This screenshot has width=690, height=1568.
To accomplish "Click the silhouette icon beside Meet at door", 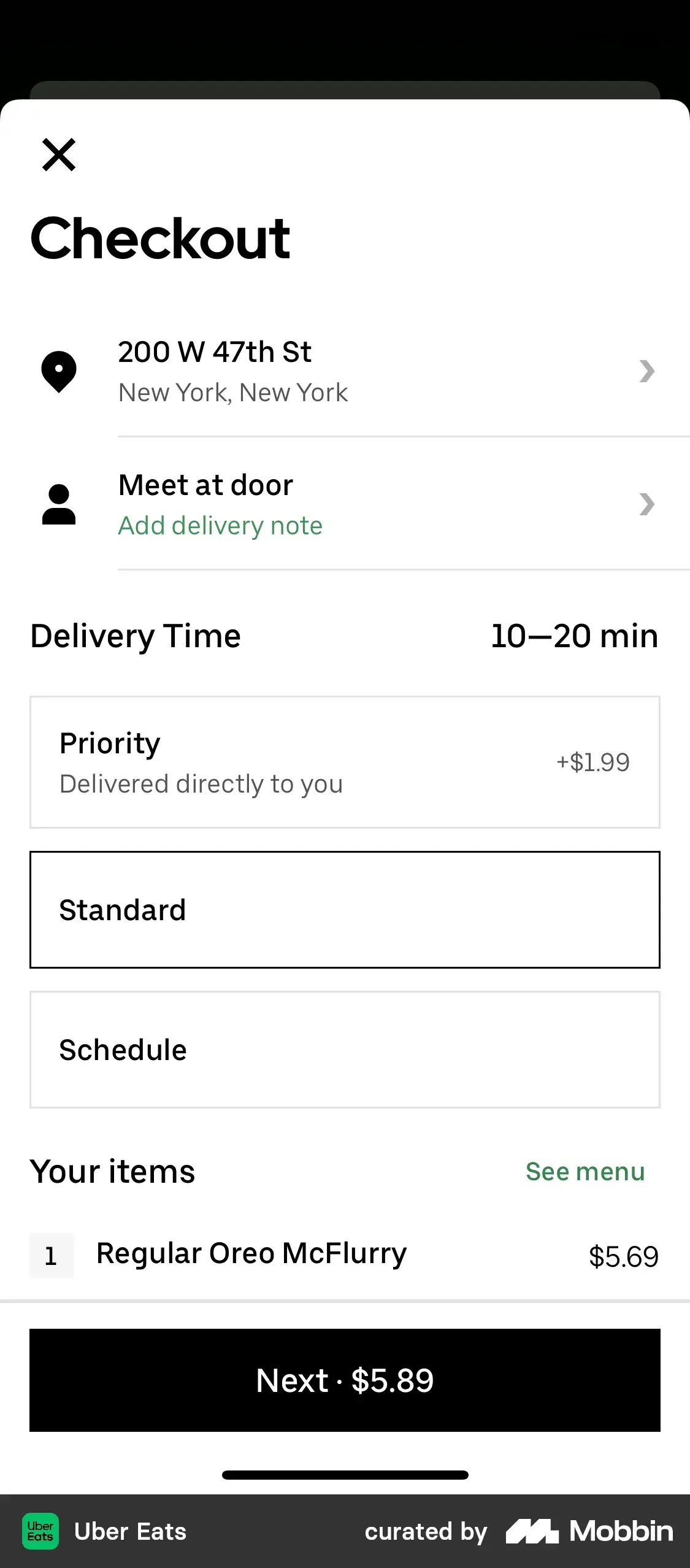I will 58,504.
